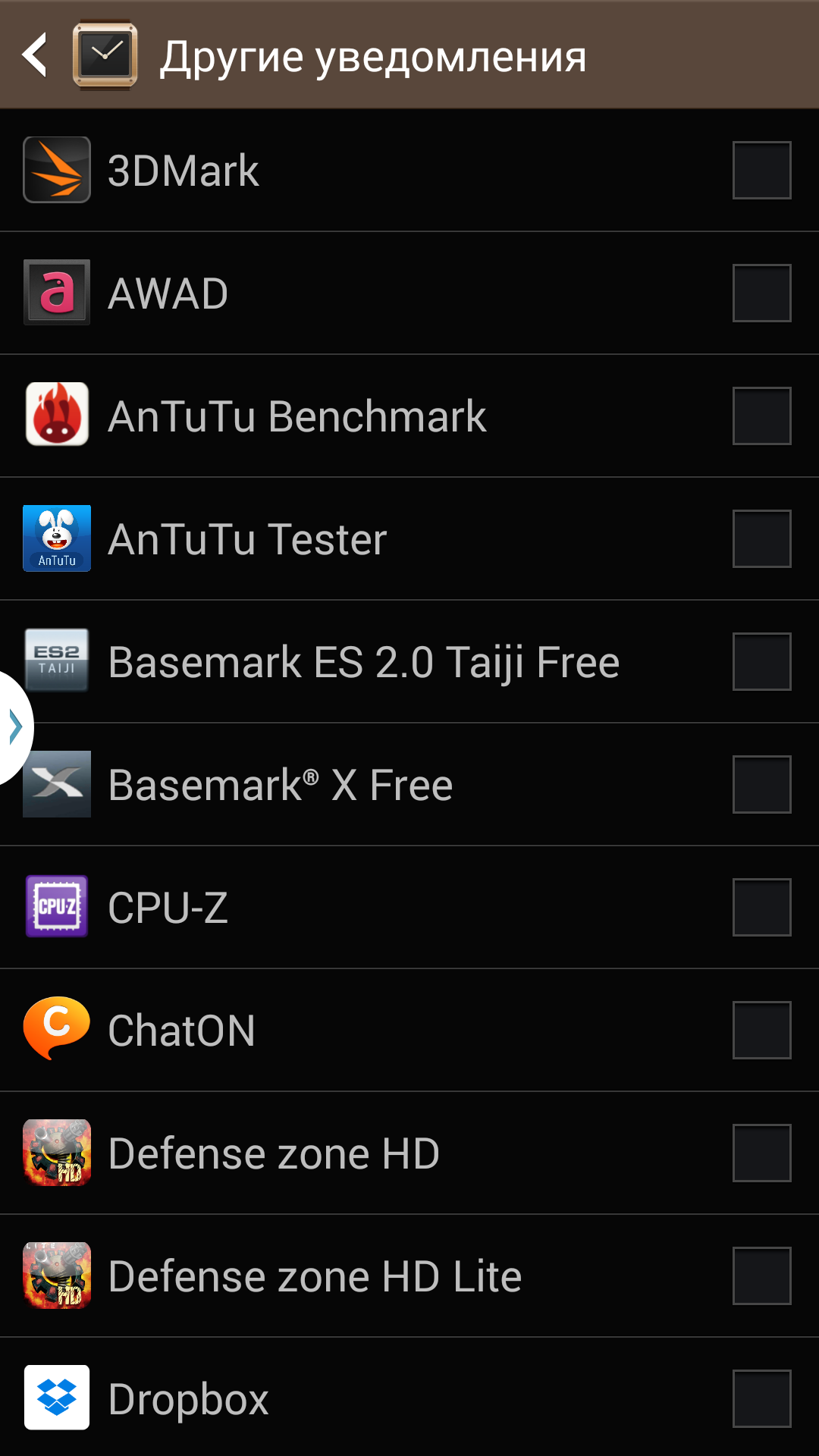Screen dimensions: 819x1456
Task: Check Basemark ES 2.0 Taiji Free
Action: (761, 661)
